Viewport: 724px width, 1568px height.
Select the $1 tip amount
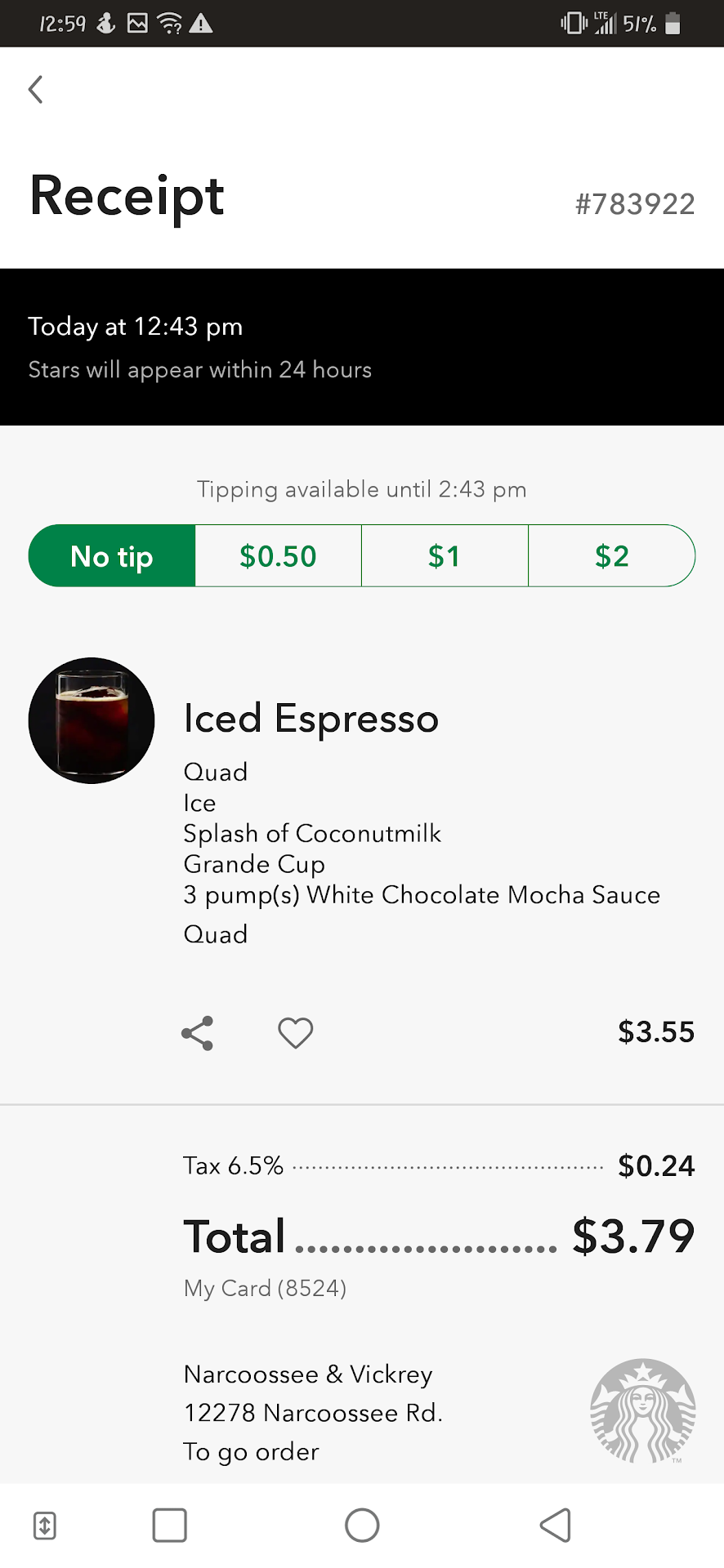point(445,556)
